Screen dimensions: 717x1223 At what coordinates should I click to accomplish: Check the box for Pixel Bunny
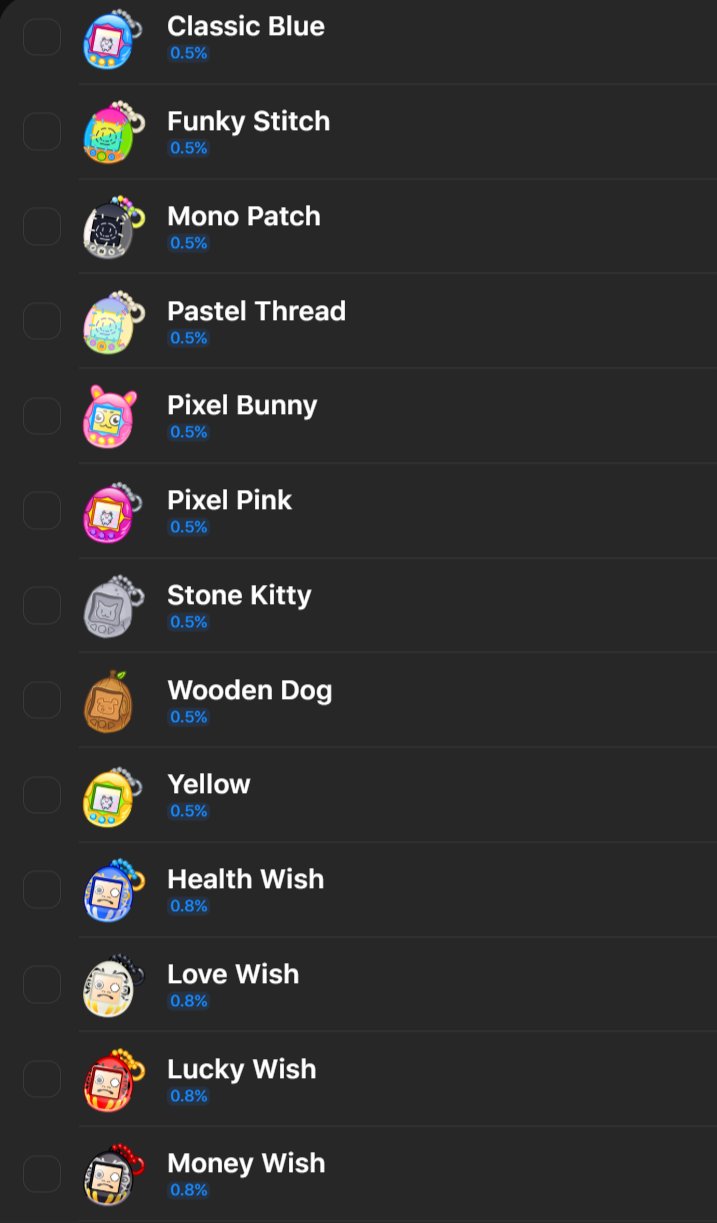tap(42, 416)
